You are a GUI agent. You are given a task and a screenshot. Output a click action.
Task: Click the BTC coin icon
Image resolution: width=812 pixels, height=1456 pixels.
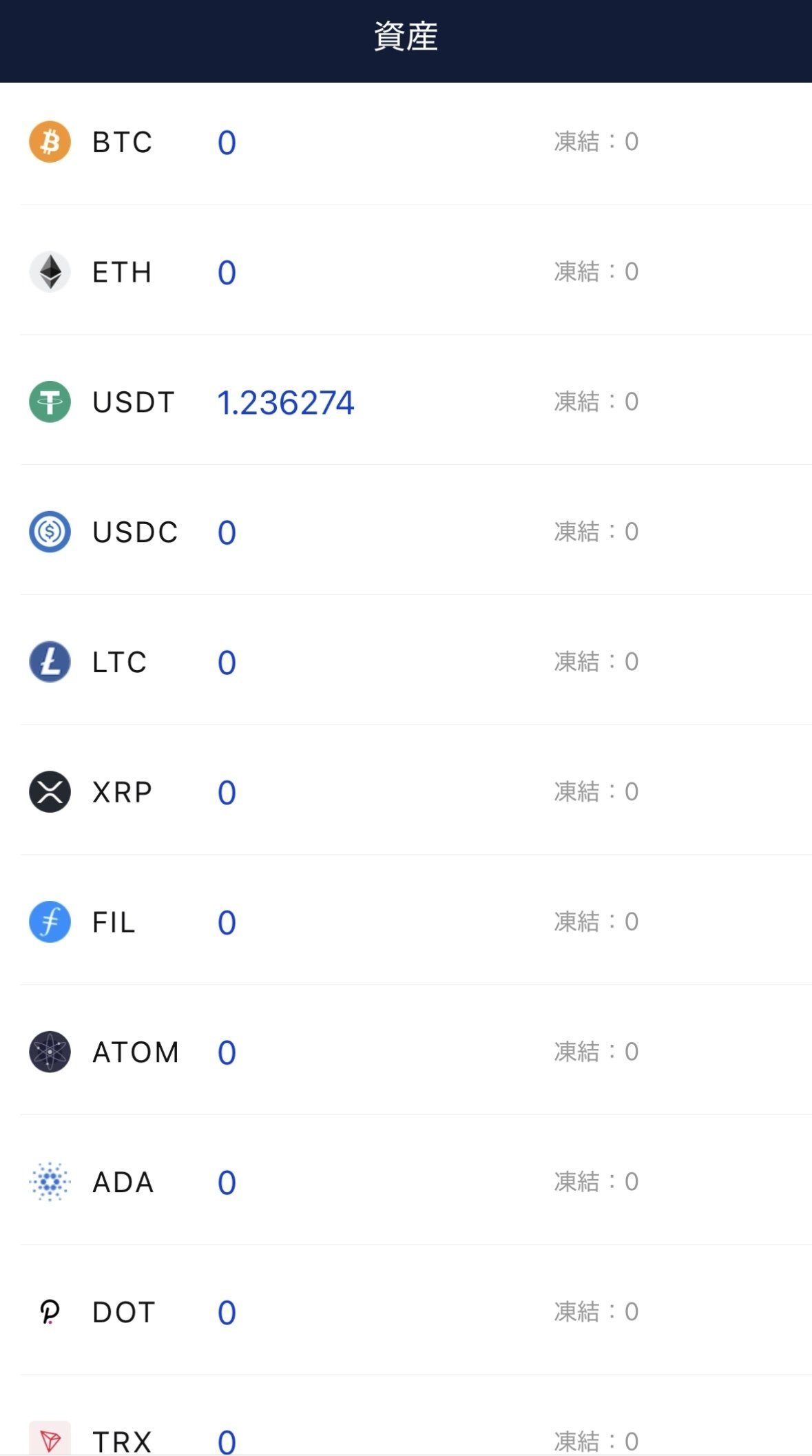click(49, 142)
